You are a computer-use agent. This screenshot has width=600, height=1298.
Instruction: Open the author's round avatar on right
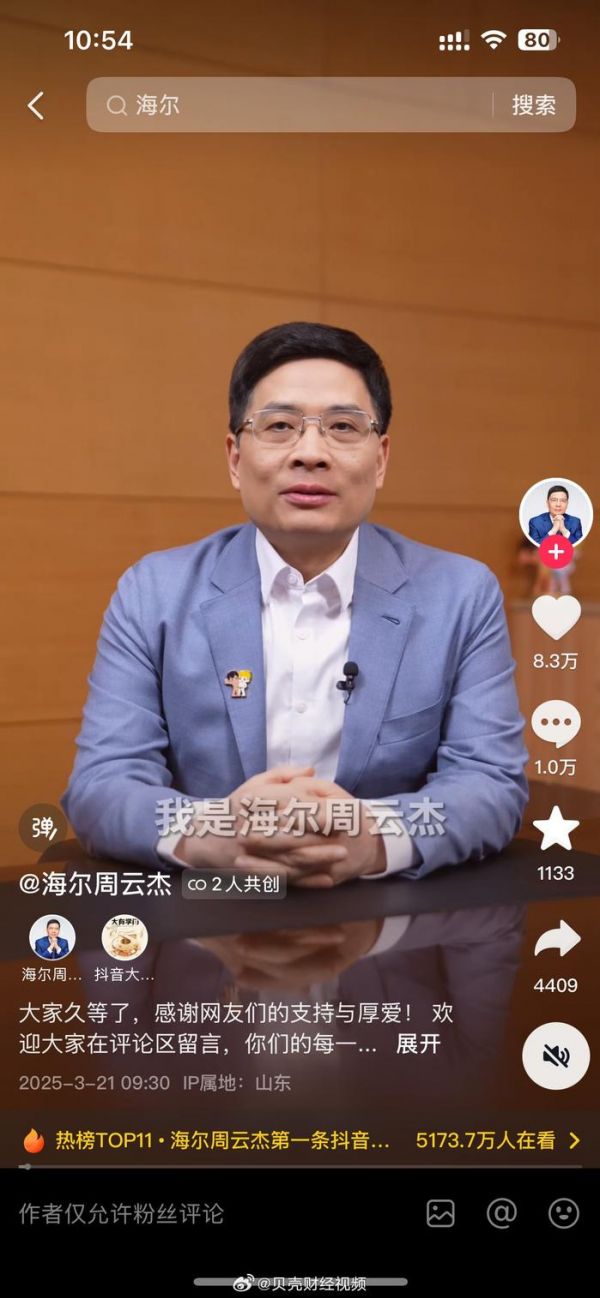556,513
